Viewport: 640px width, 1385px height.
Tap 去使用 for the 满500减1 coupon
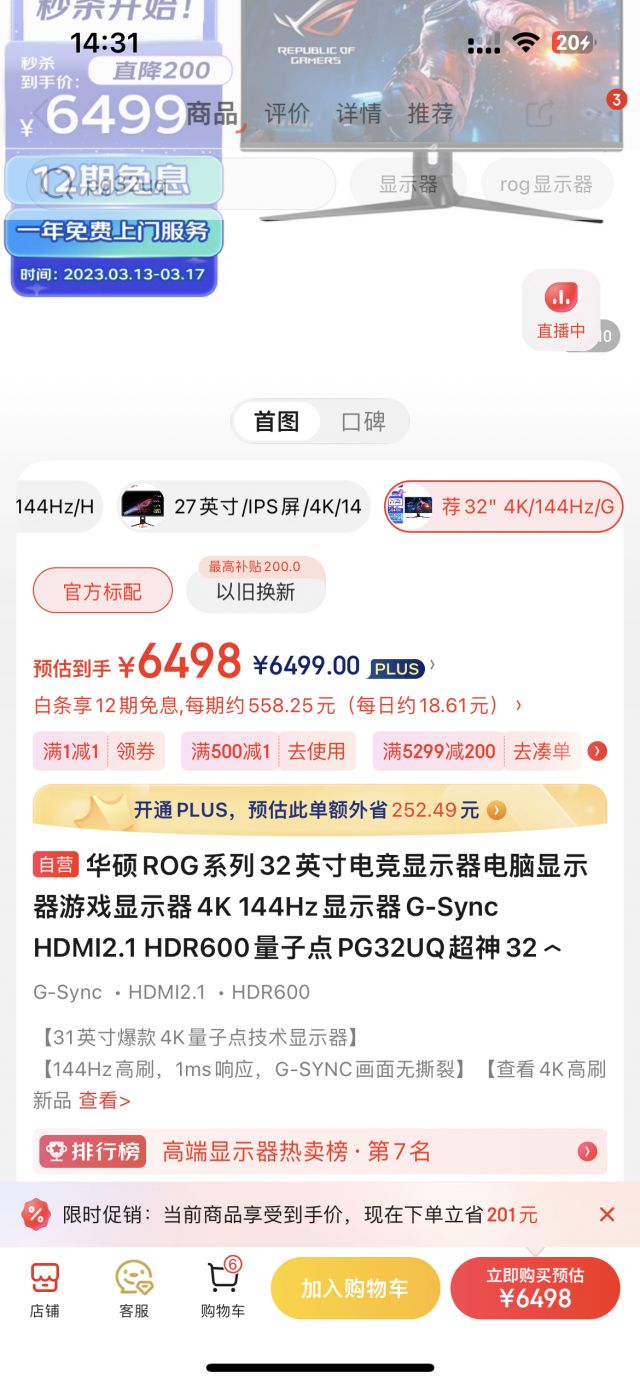tap(317, 751)
